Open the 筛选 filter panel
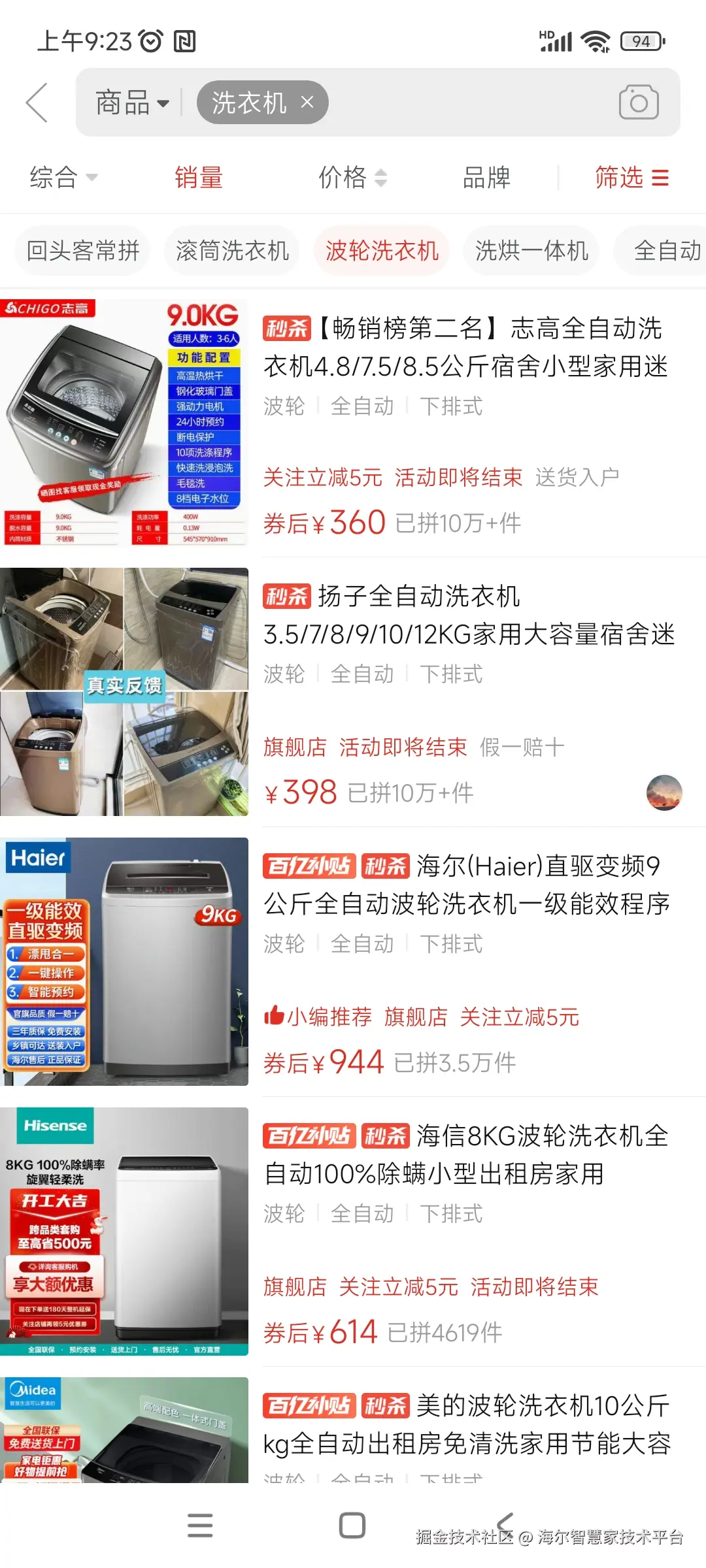This screenshot has width=706, height=1568. click(631, 177)
